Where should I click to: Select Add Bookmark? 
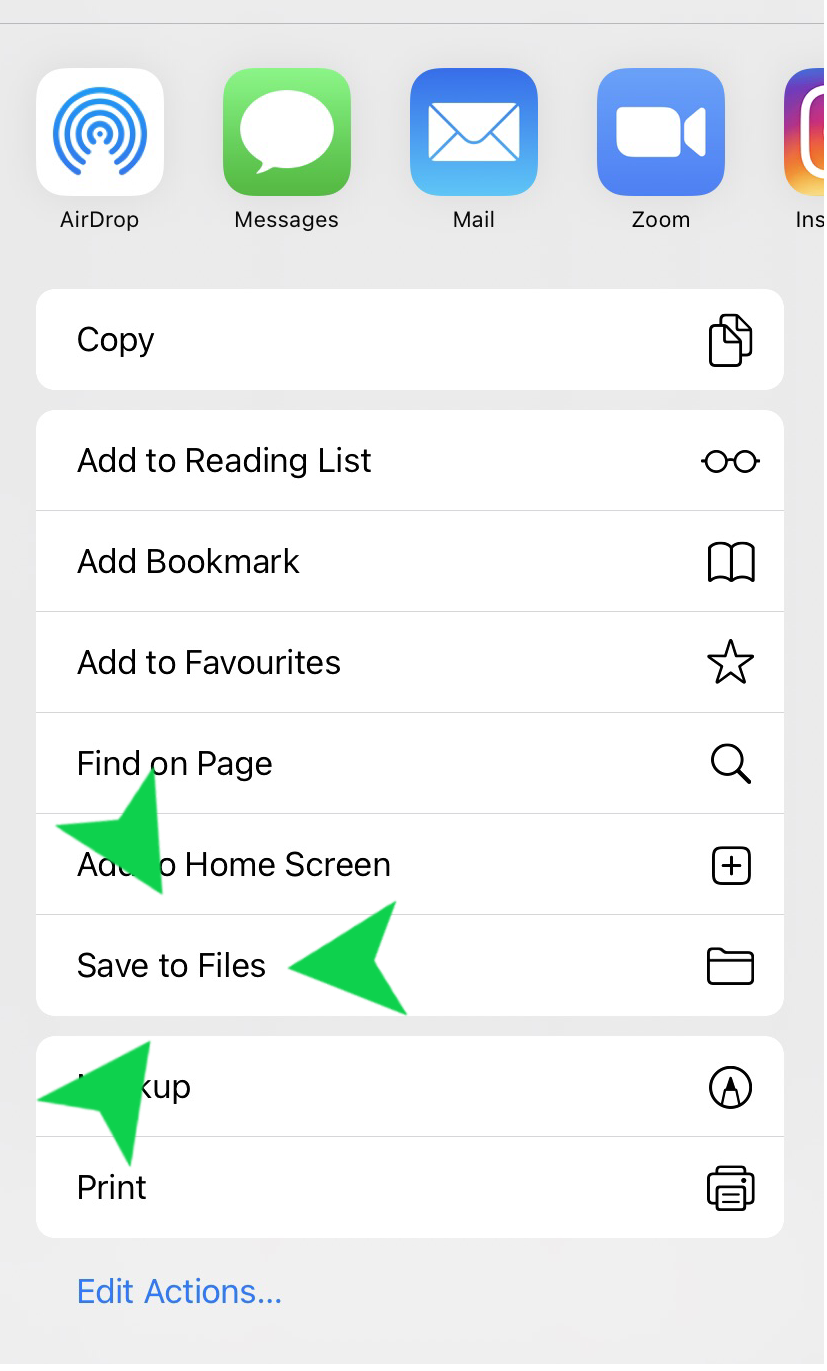point(409,562)
